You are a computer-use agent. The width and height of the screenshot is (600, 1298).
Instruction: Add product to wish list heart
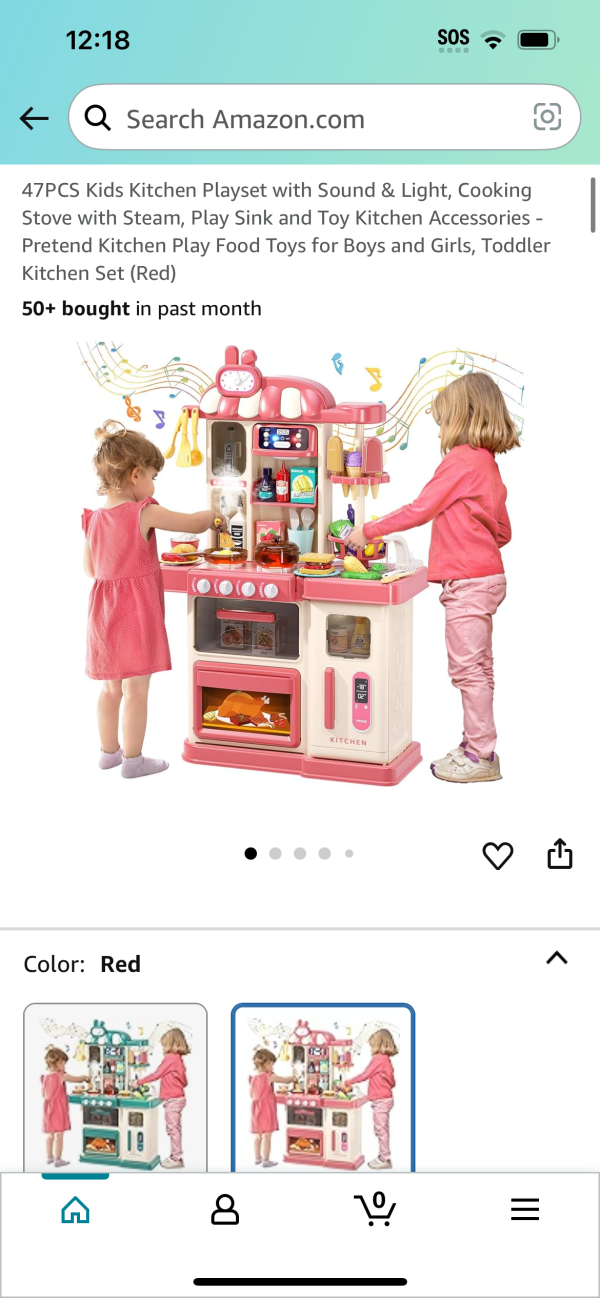[497, 855]
